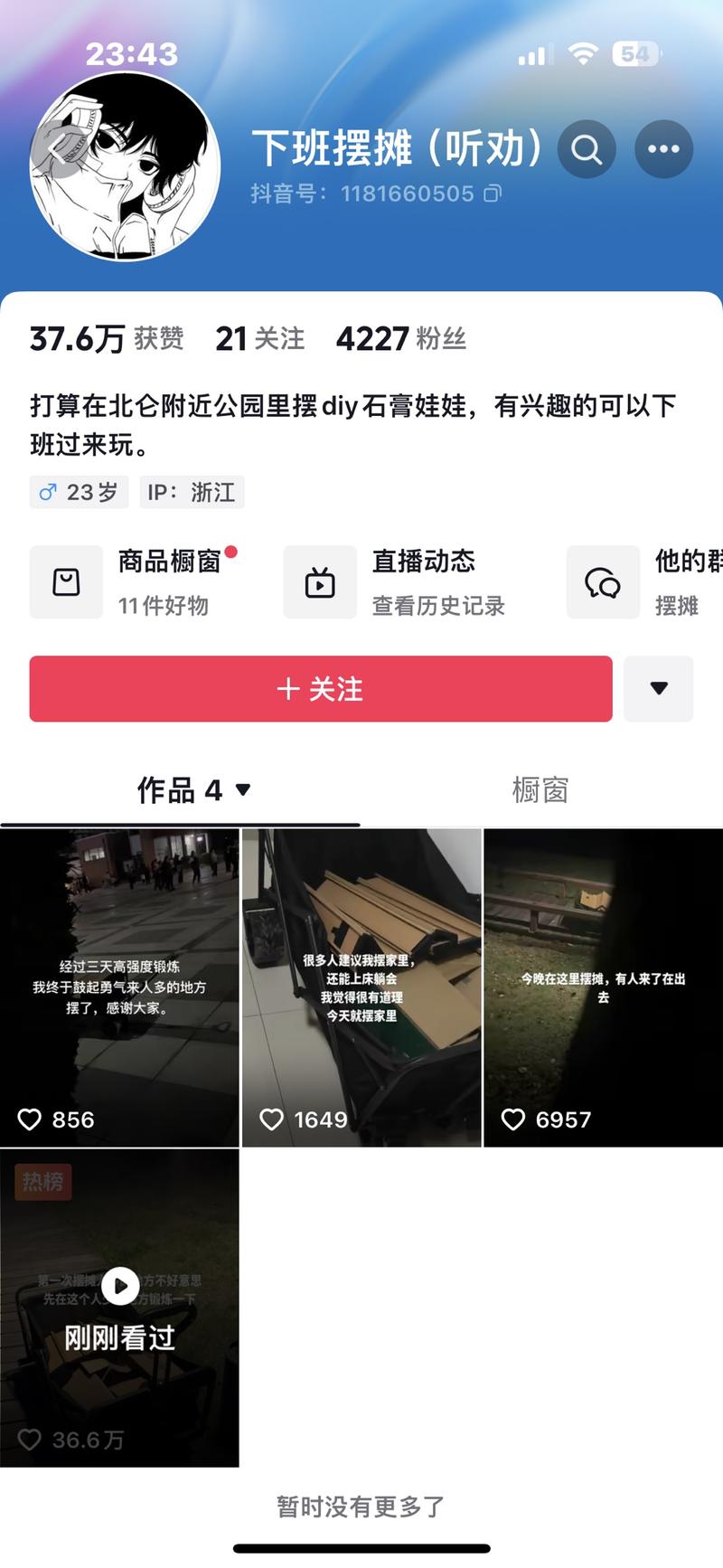Go back using the arrow over the avatar
This screenshot has width=723, height=1568.
tap(61, 147)
